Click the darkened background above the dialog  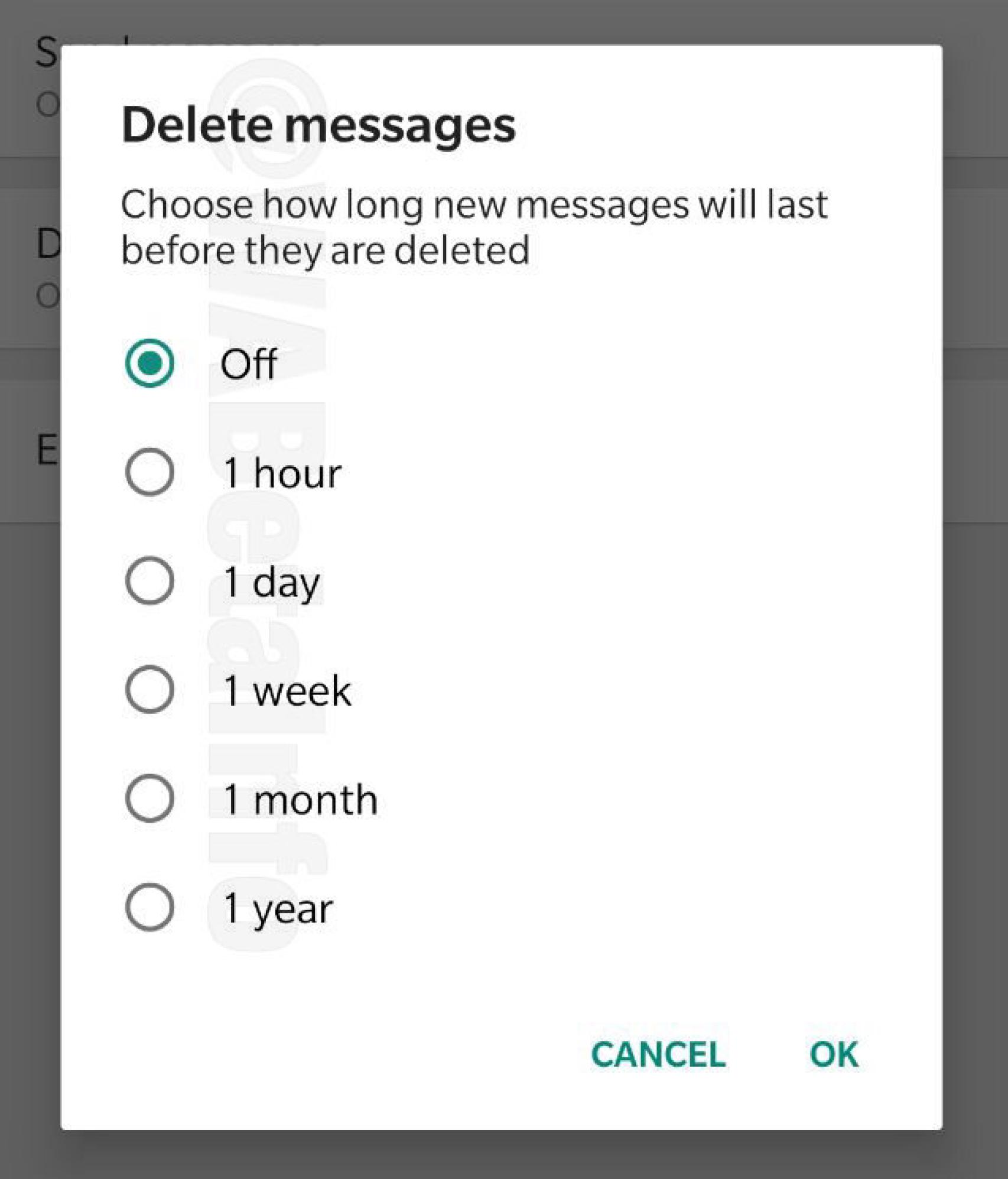tap(502, 21)
